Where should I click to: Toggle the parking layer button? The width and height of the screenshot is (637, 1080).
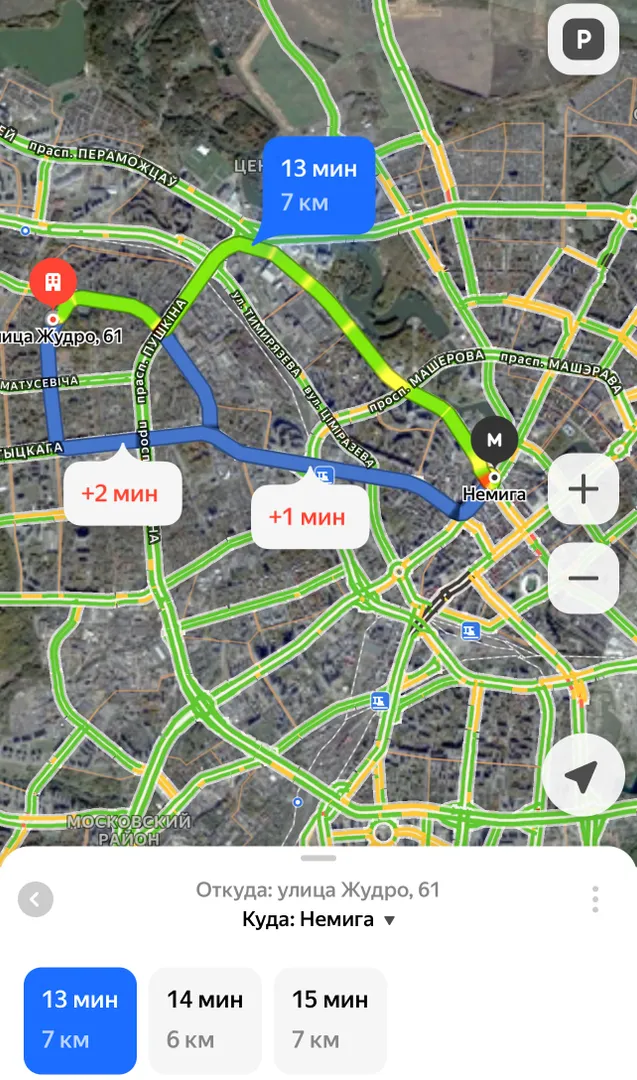583,41
